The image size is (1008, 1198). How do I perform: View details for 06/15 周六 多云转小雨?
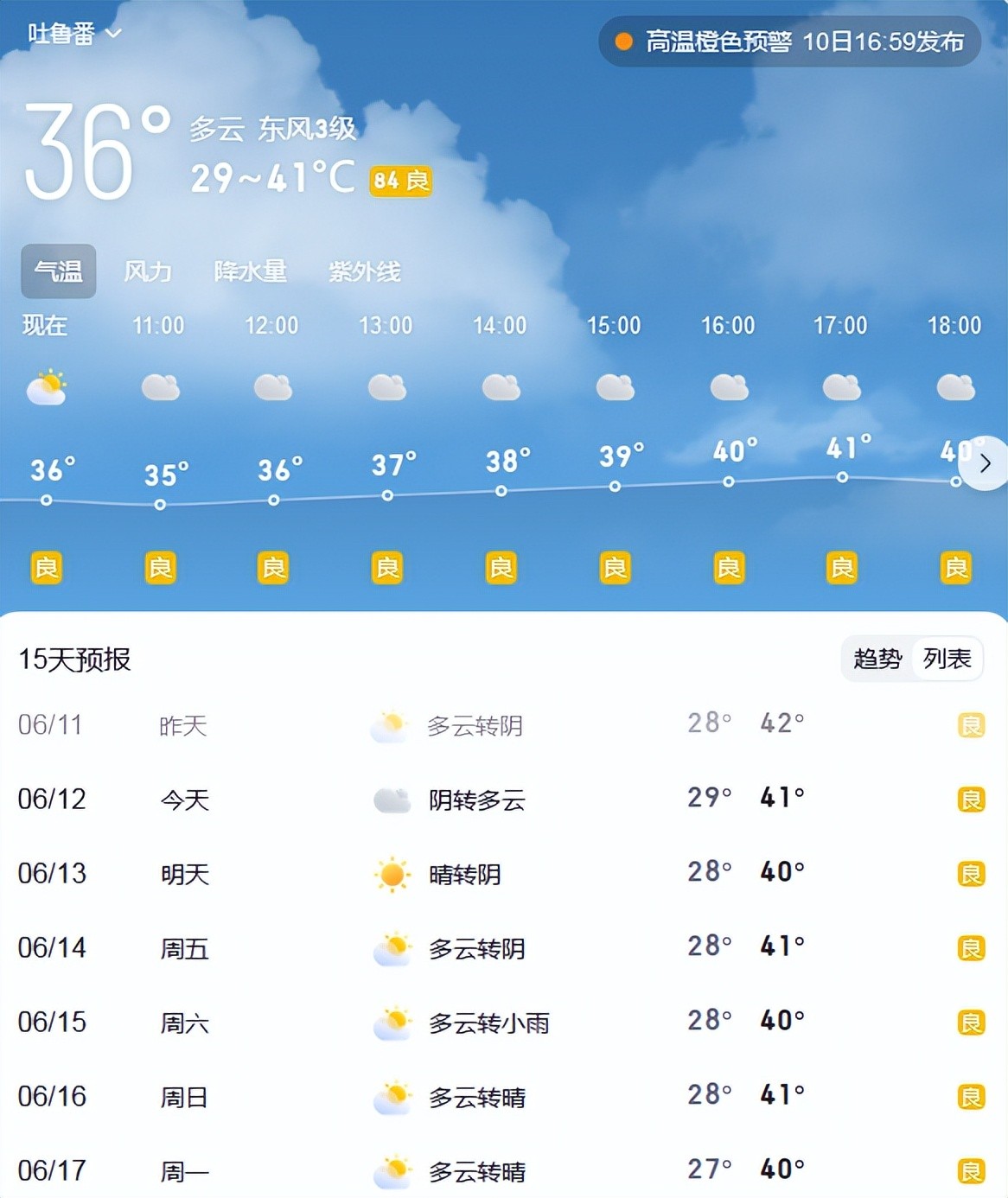501,1023
